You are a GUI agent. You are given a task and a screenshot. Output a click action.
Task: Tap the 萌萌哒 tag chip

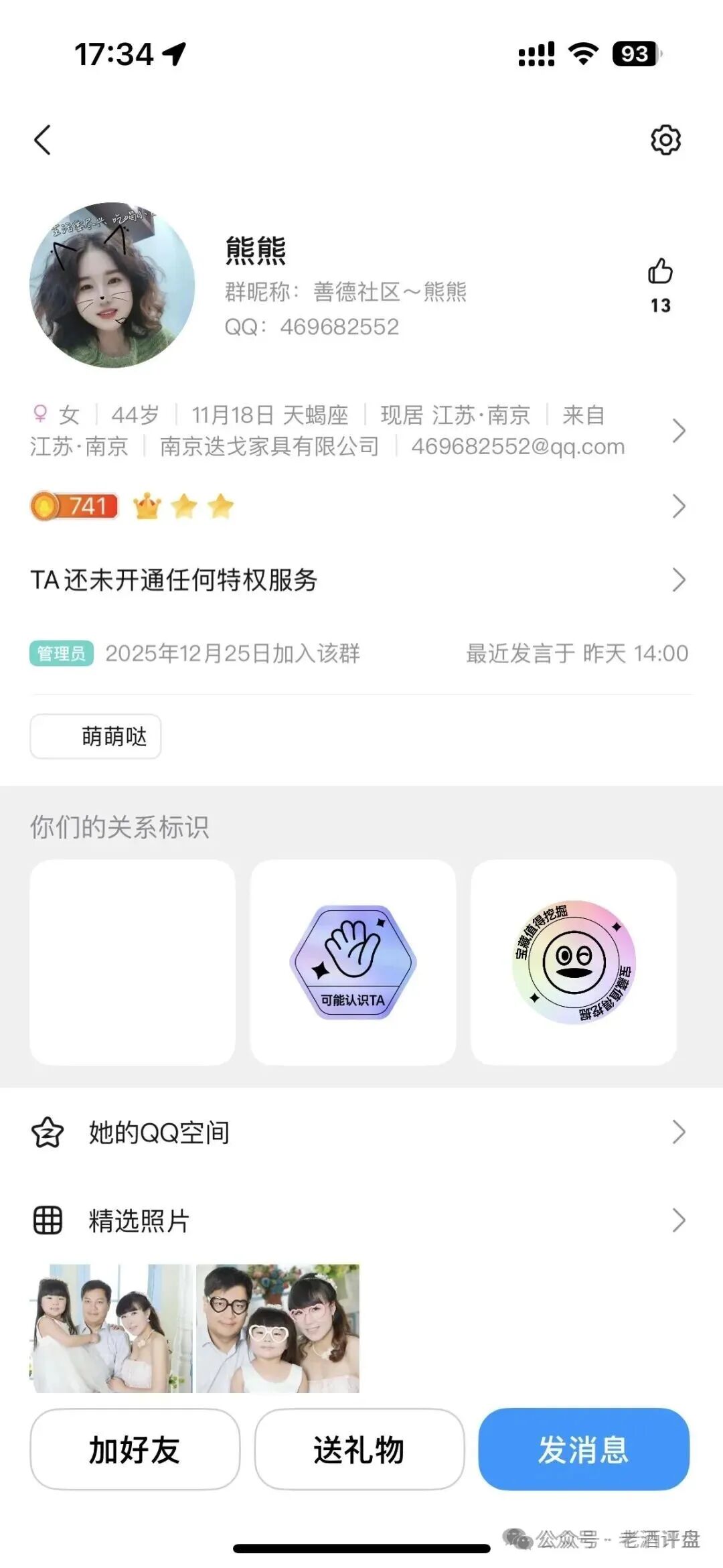[x=96, y=737]
